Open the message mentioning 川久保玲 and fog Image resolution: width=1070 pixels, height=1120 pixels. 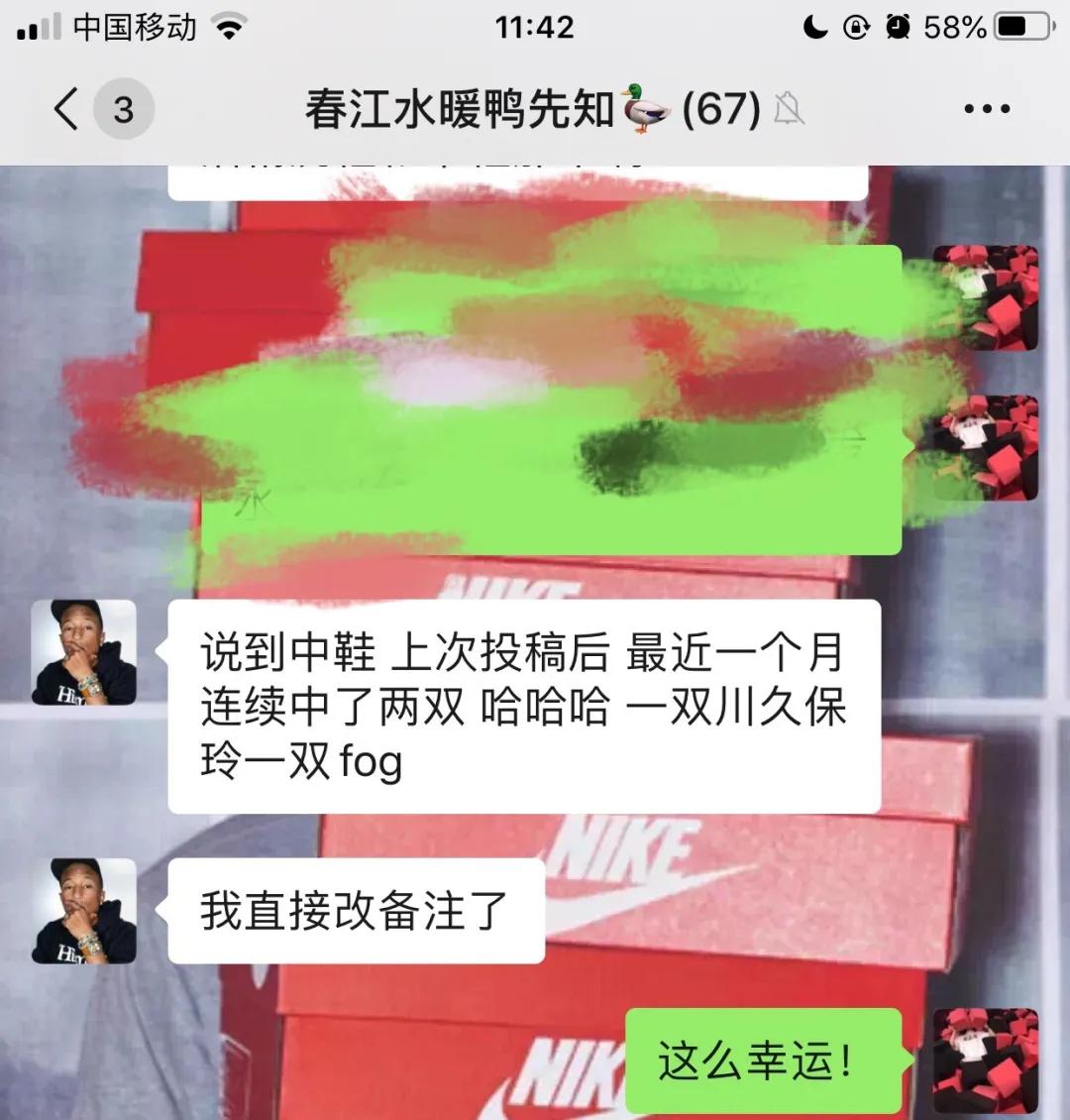[x=525, y=709]
